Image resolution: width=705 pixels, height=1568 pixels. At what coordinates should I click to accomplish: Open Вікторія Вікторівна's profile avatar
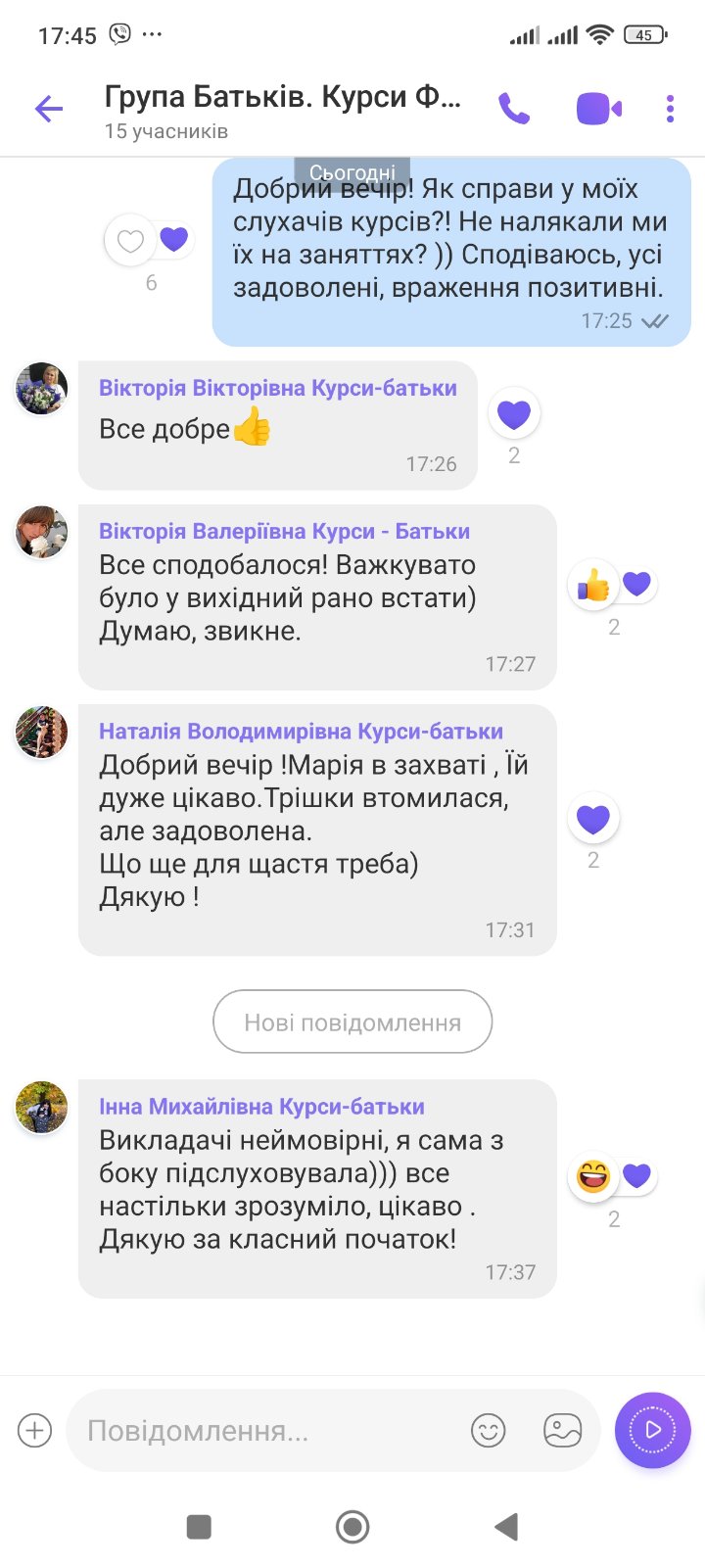[x=41, y=388]
